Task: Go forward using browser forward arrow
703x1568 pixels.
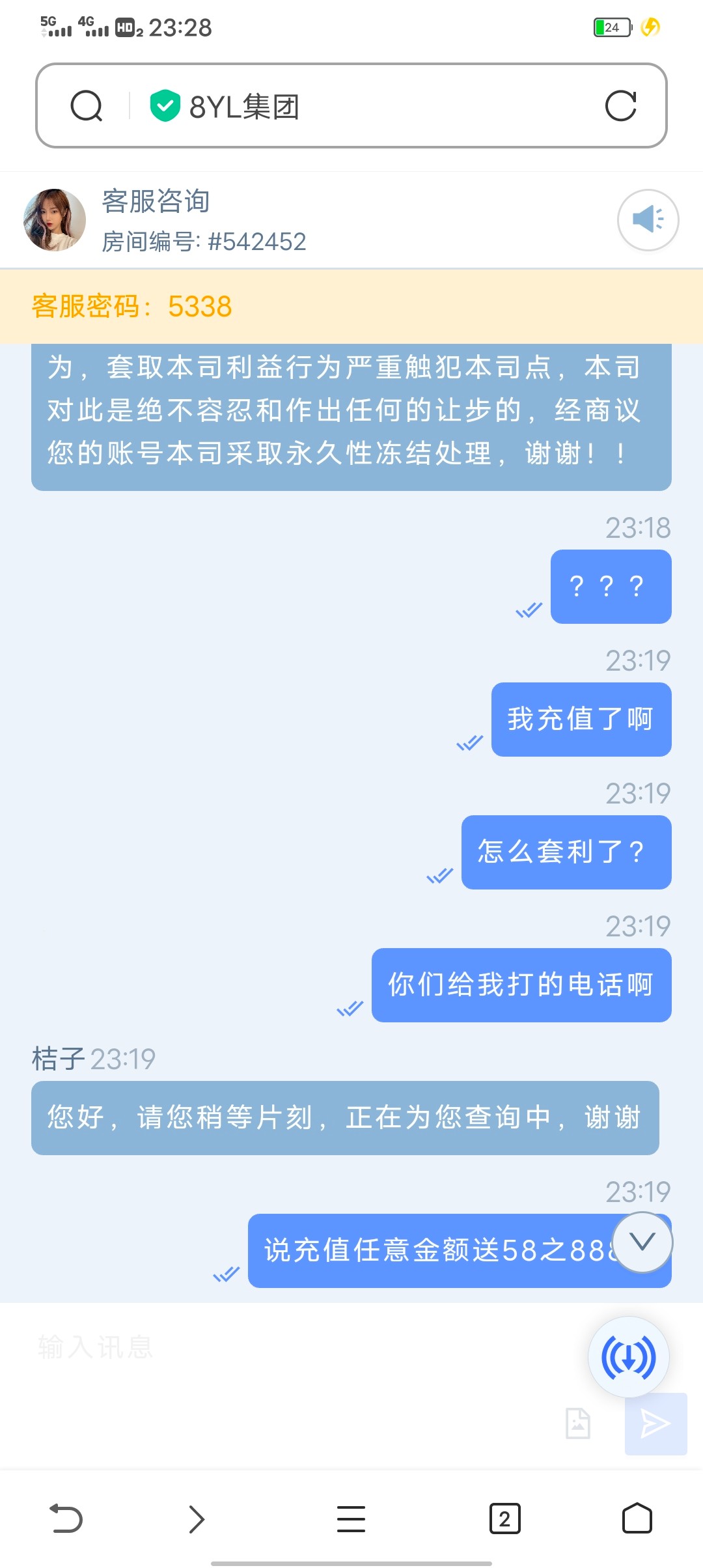Action: click(196, 1519)
